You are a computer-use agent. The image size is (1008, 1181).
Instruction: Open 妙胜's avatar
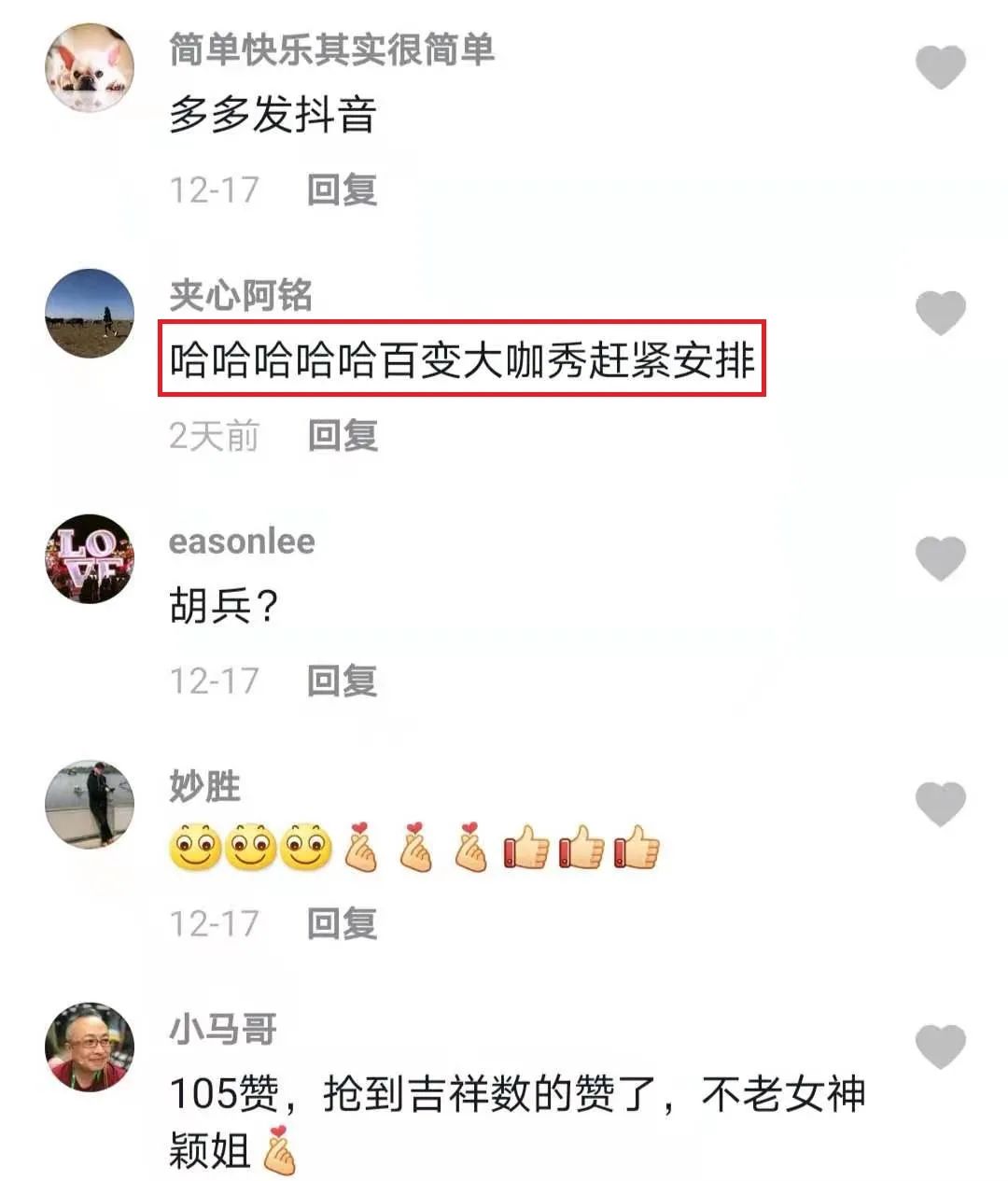click(90, 804)
